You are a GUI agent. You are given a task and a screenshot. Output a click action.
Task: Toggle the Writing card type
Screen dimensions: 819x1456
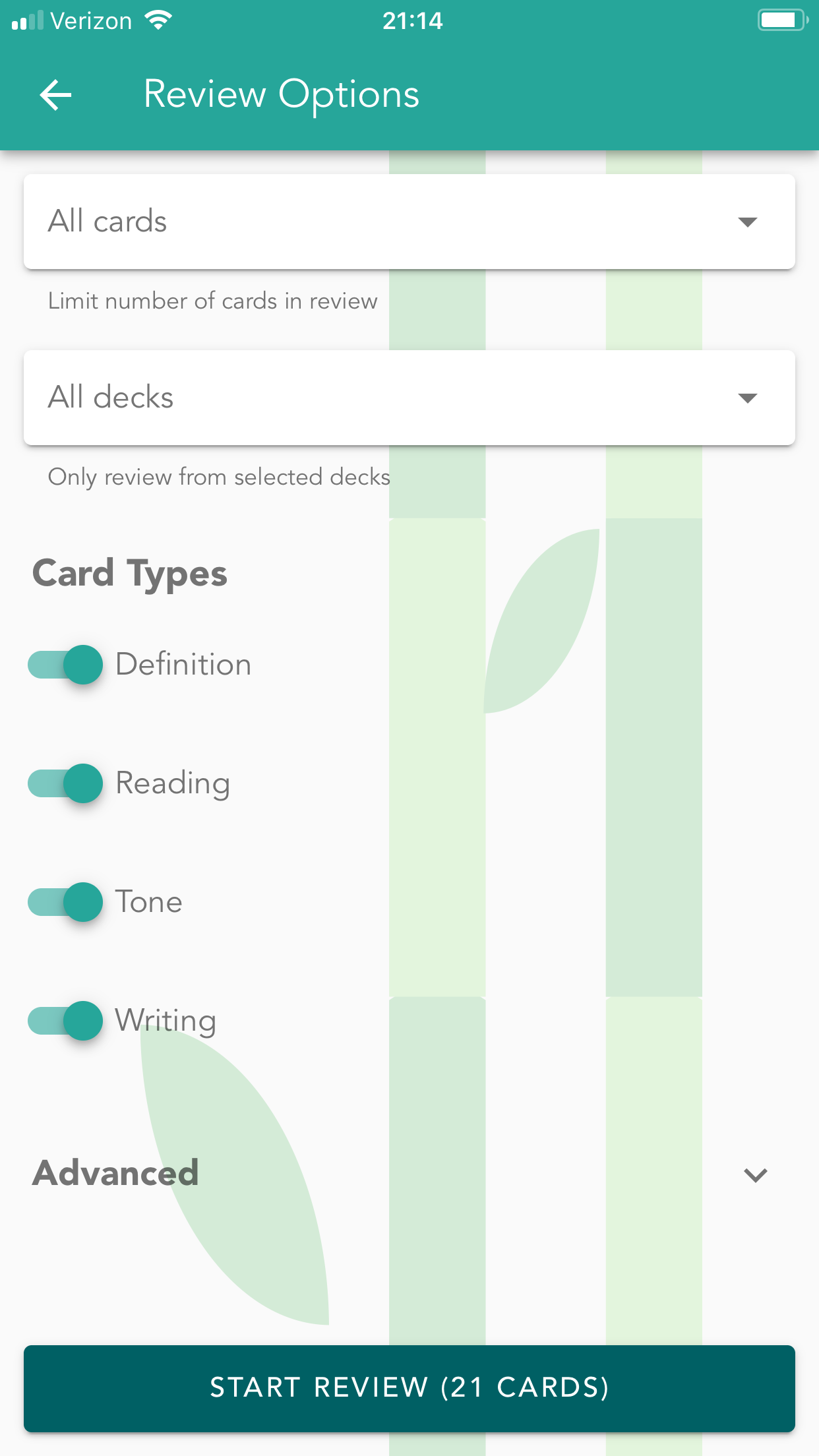pyautogui.click(x=65, y=1020)
